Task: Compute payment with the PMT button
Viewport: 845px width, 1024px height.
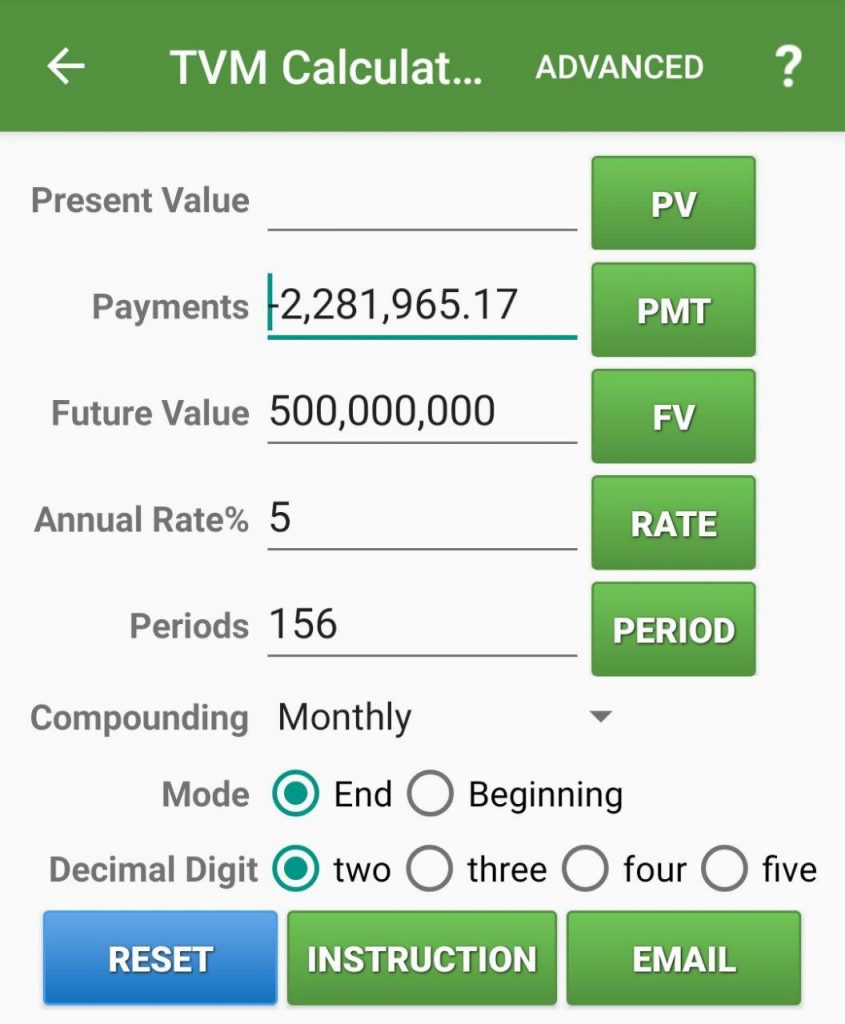Action: tap(673, 310)
